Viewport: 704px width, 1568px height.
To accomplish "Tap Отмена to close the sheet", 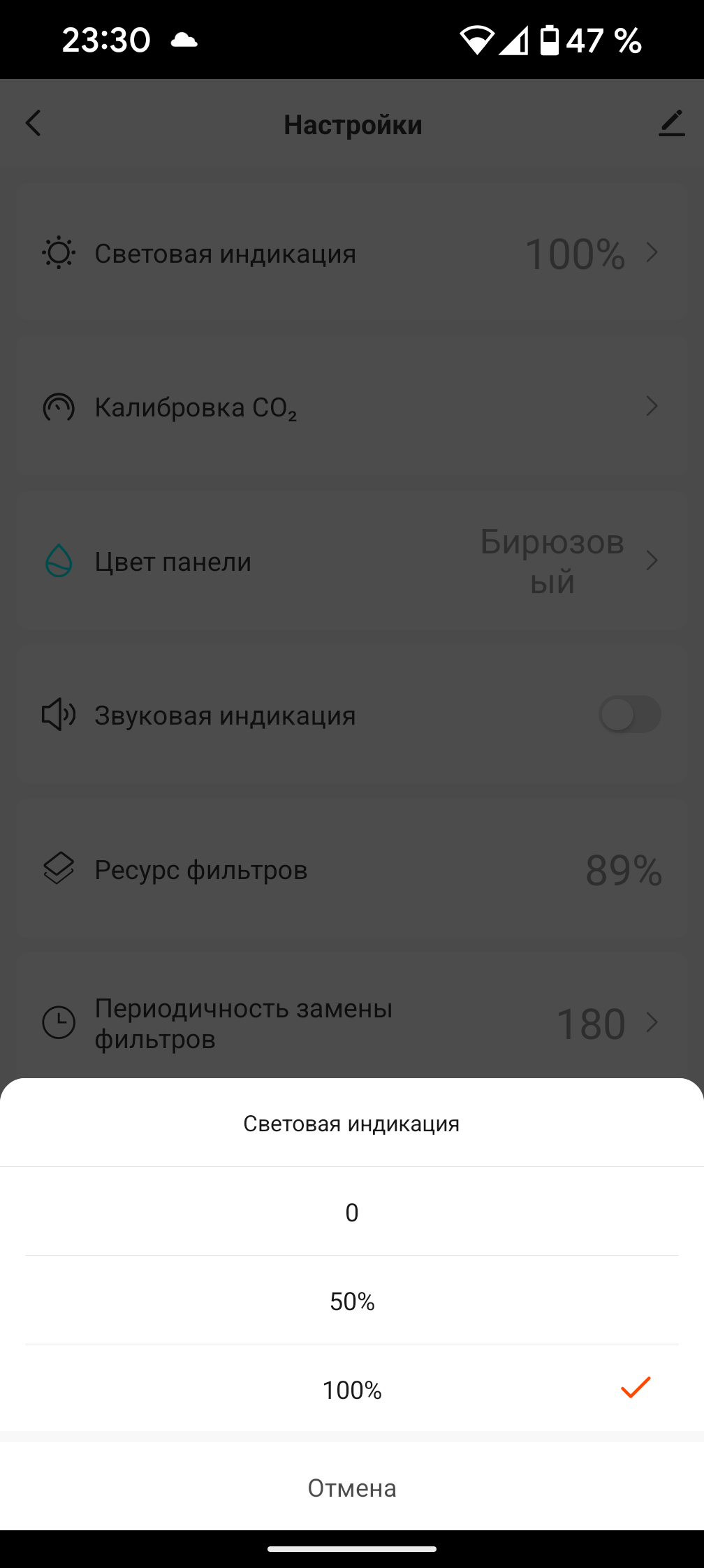I will point(352,1488).
